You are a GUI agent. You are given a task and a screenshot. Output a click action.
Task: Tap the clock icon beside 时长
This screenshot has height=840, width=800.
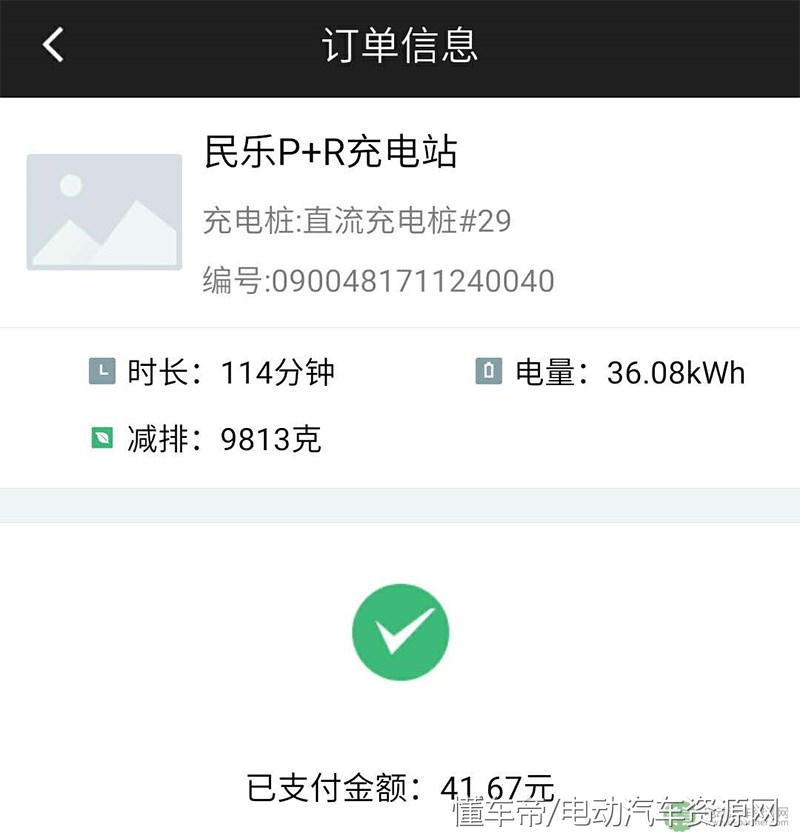pyautogui.click(x=101, y=371)
